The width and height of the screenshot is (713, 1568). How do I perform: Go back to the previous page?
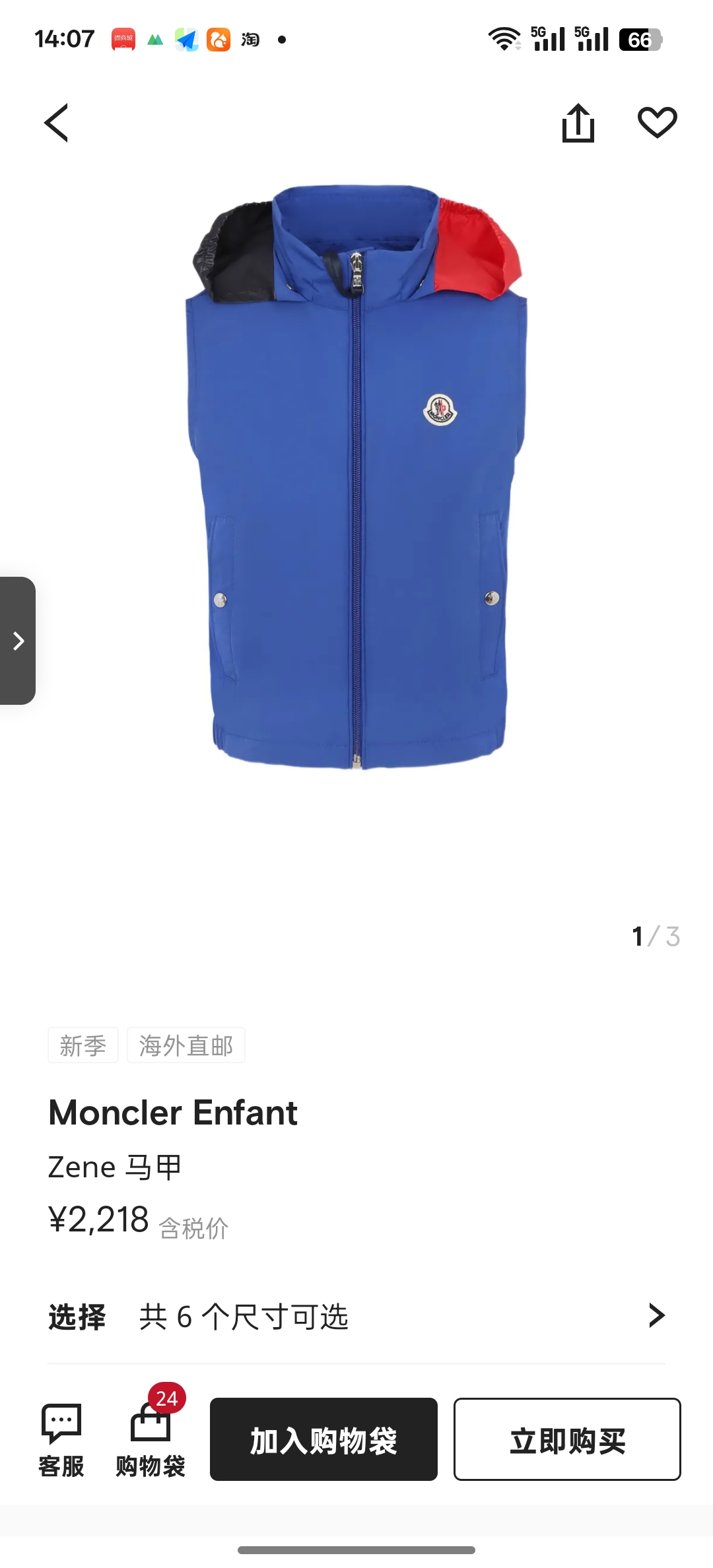[57, 123]
